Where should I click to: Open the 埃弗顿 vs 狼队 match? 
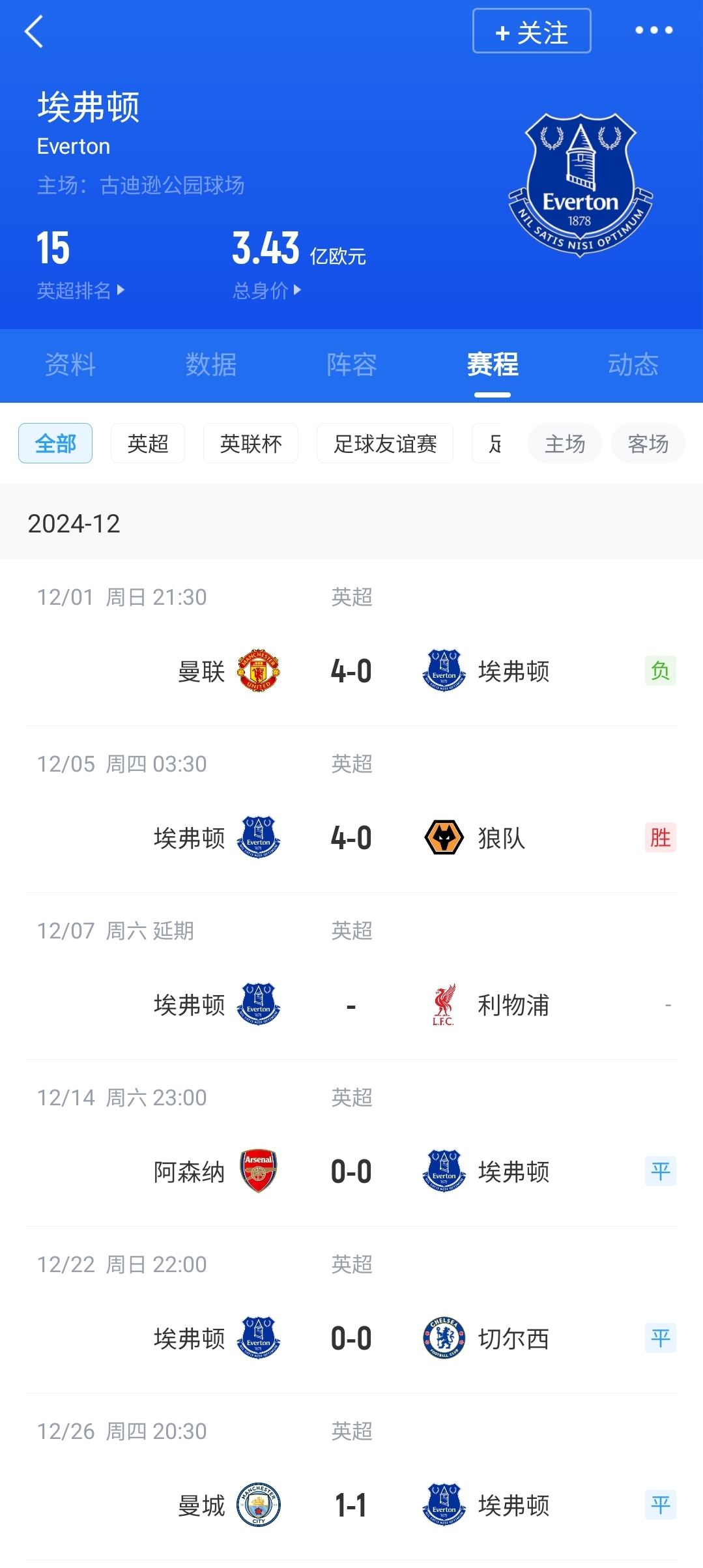352,809
